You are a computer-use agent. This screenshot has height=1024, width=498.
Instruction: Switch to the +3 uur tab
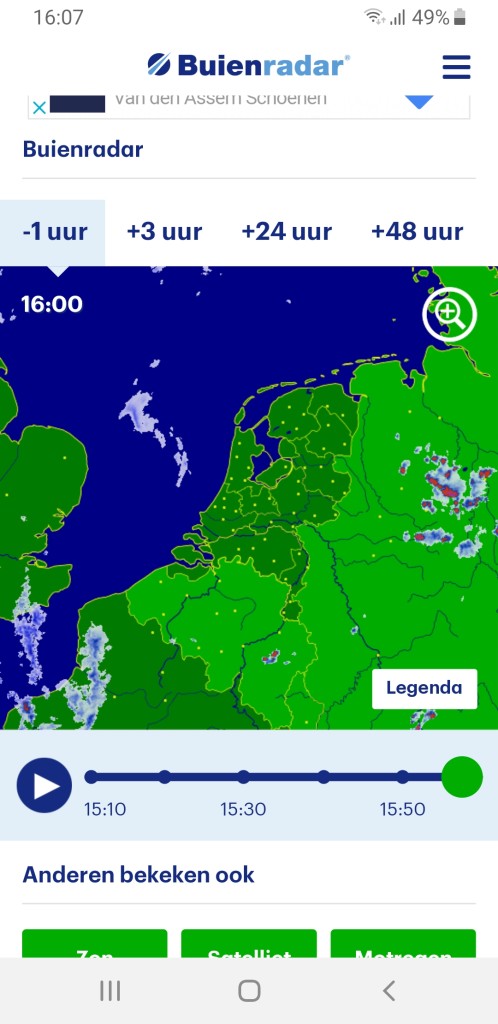[164, 232]
